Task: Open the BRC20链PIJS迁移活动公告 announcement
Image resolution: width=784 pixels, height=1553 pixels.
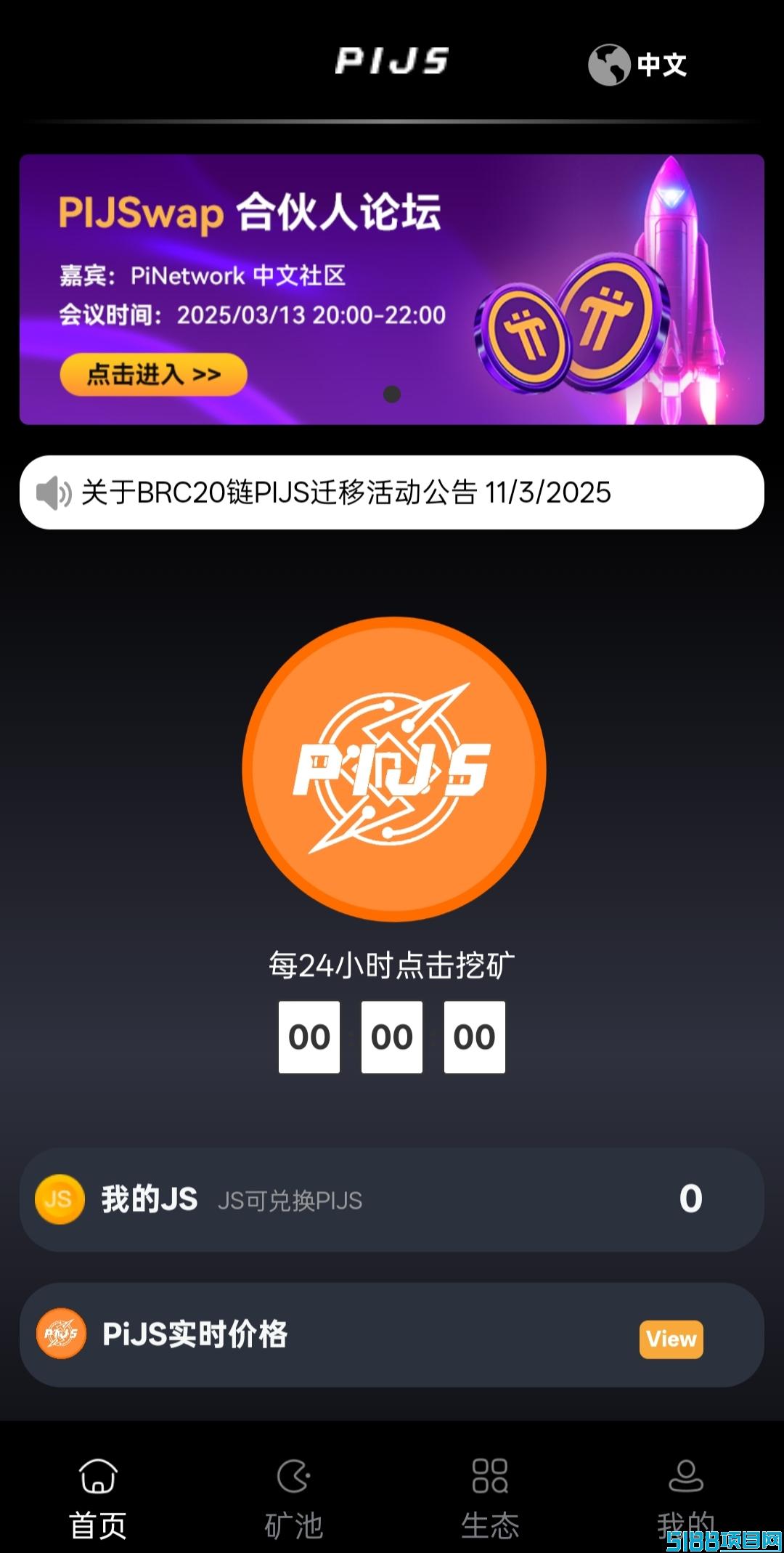Action: 392,492
